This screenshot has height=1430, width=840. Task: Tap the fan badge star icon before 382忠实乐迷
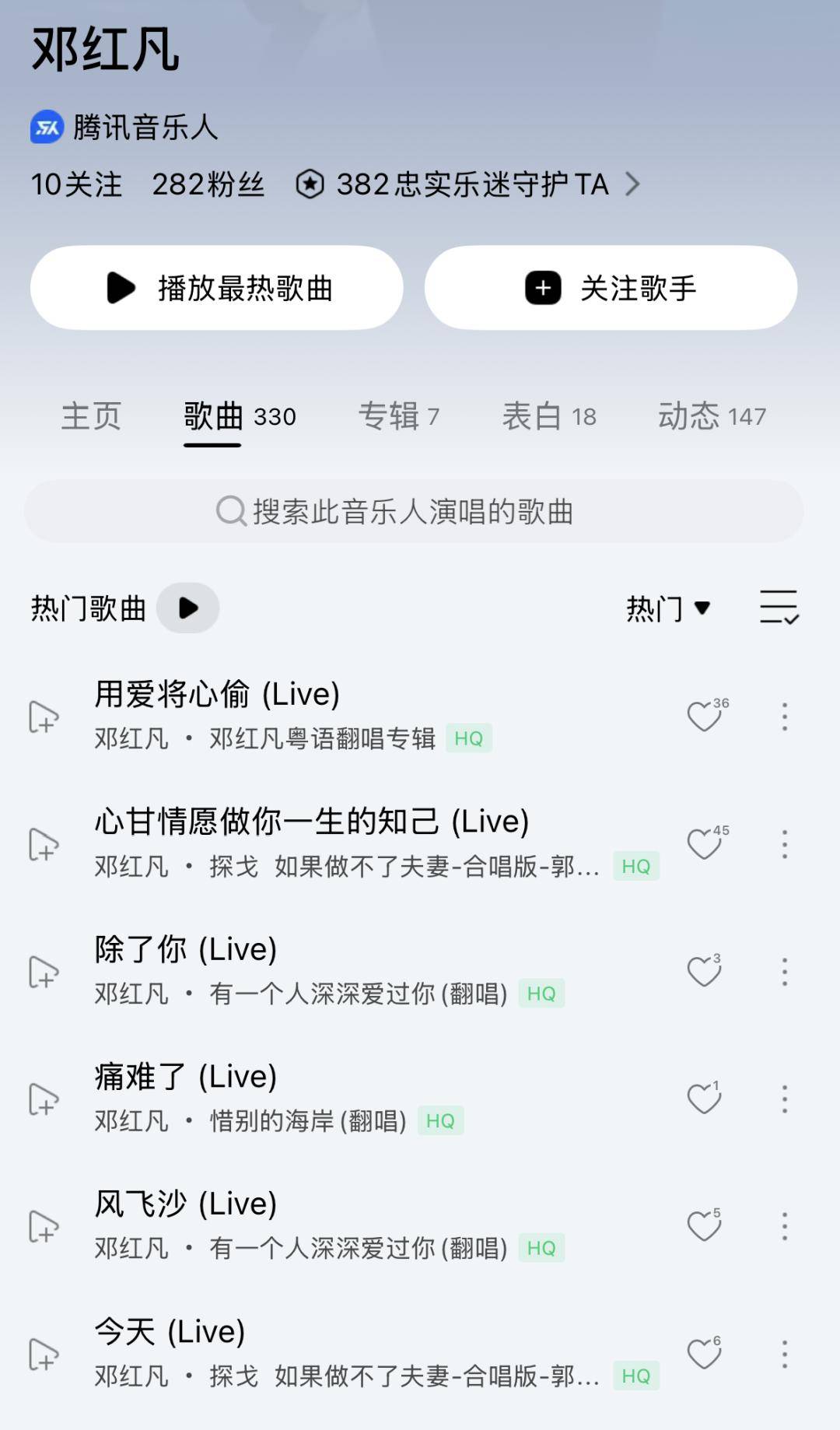pyautogui.click(x=310, y=184)
